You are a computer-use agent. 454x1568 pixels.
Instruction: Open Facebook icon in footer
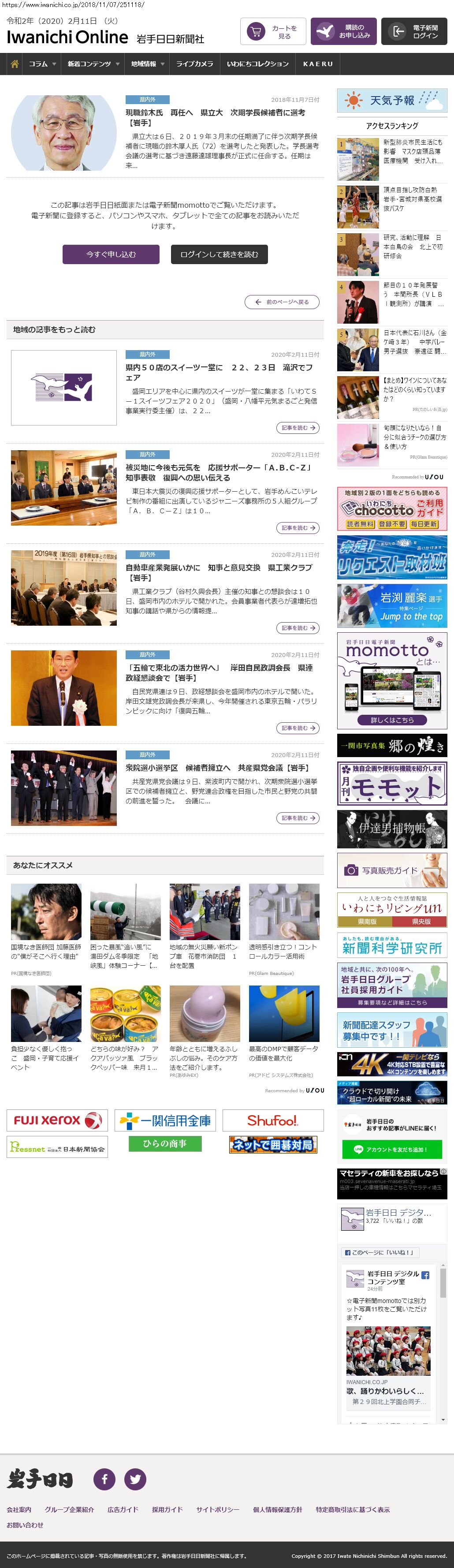[x=104, y=1479]
